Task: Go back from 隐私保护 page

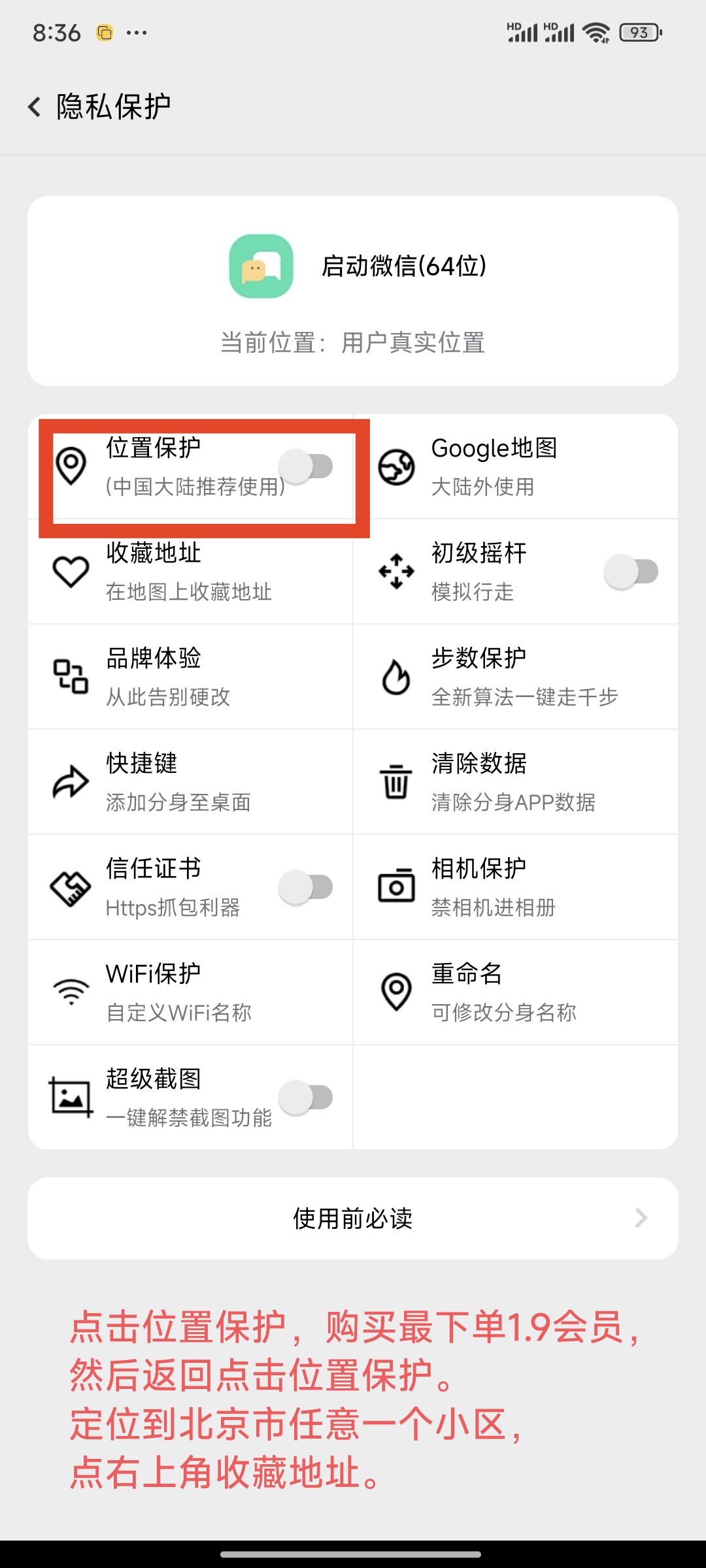Action: point(35,106)
